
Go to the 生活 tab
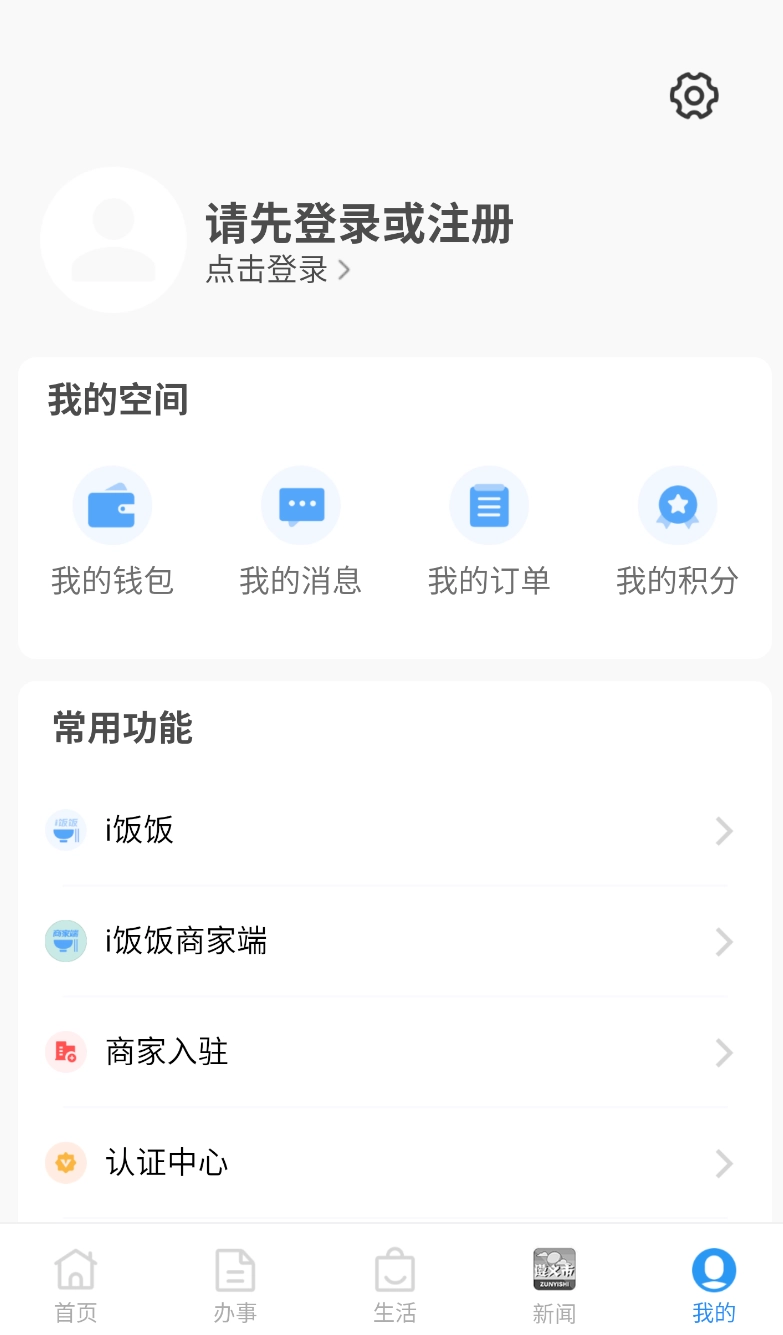tap(394, 1284)
